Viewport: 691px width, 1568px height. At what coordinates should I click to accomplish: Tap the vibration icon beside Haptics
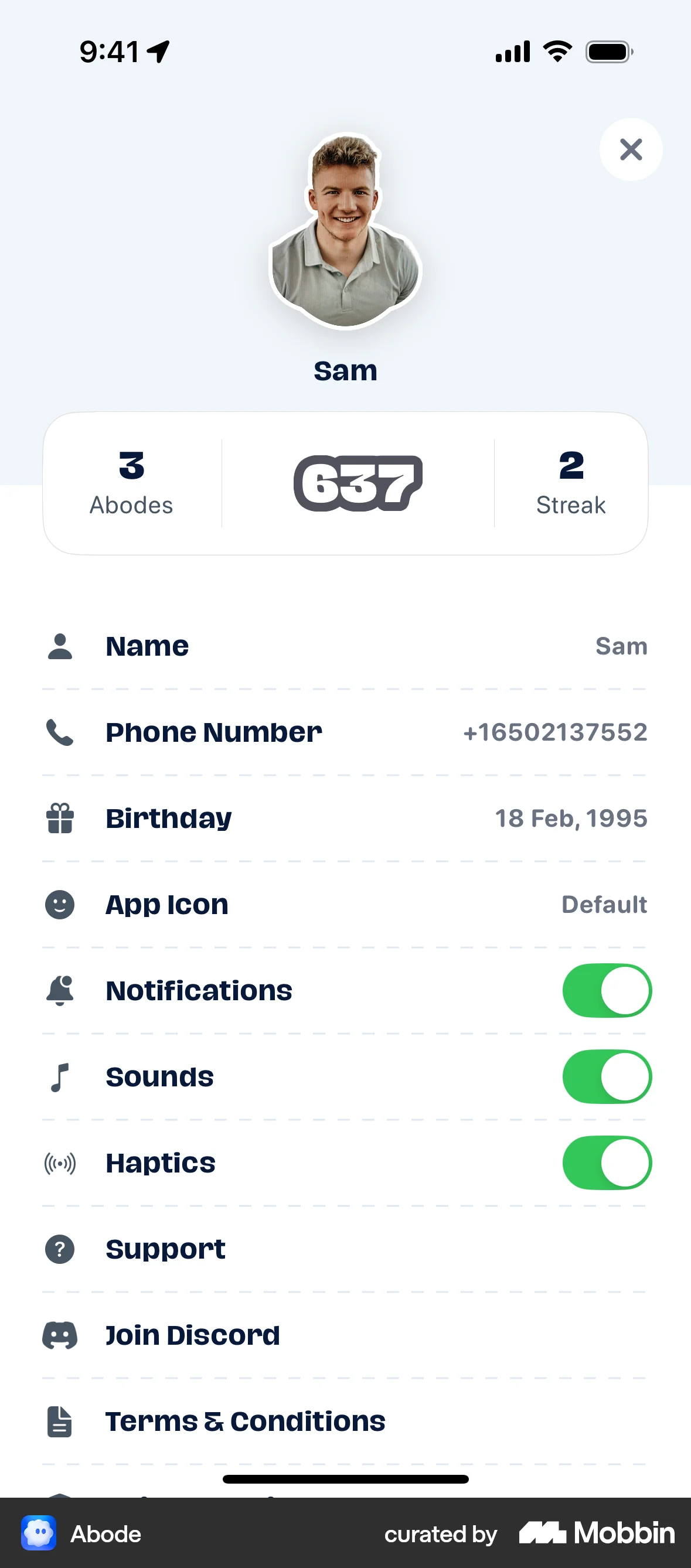tap(60, 1163)
